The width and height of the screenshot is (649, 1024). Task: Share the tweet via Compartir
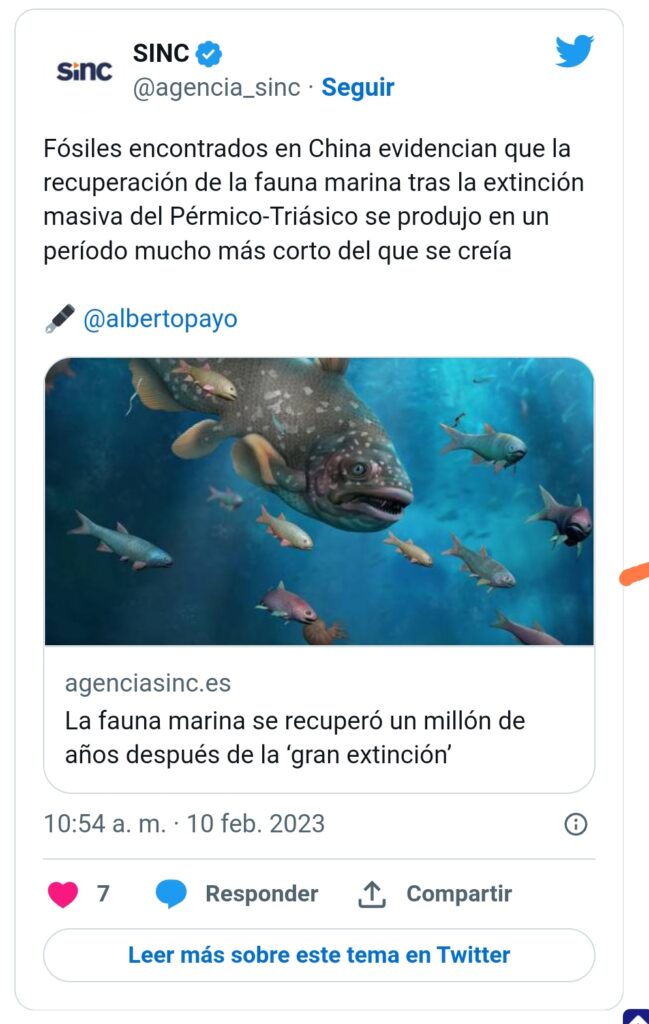pyautogui.click(x=435, y=894)
